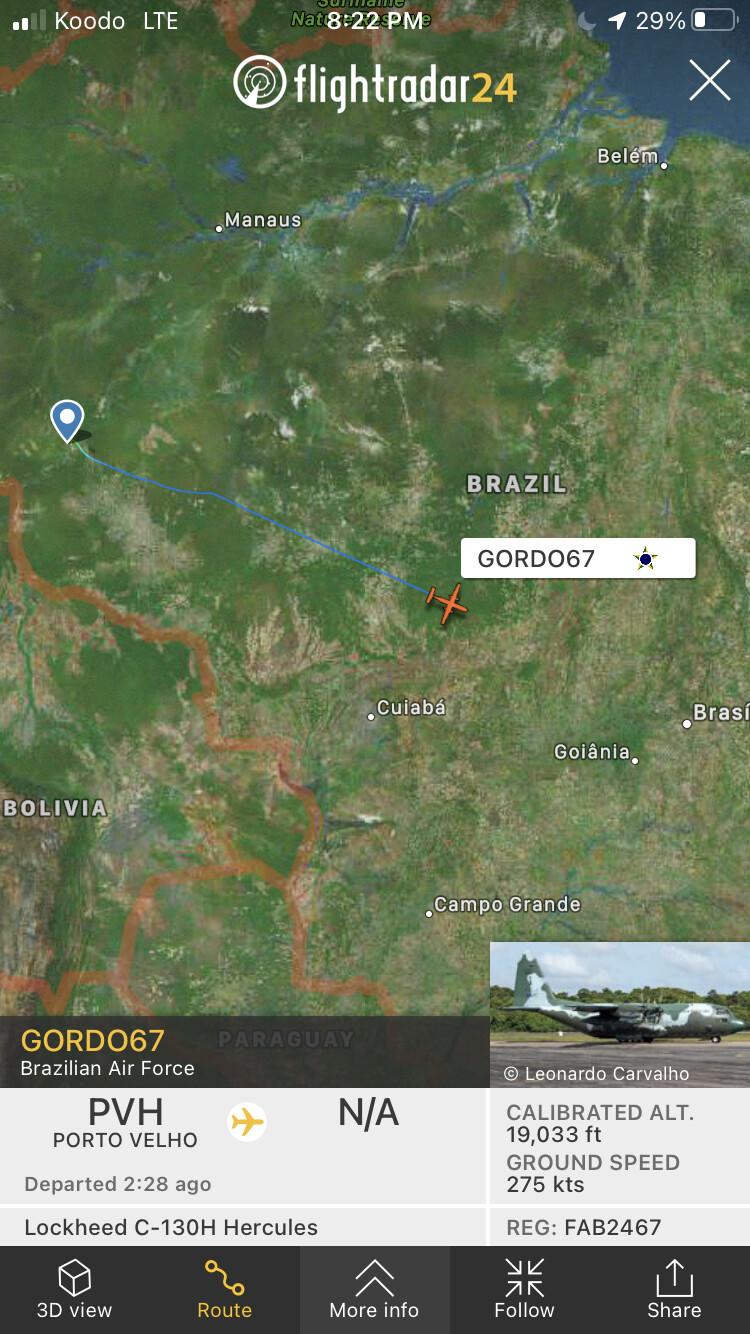Tap the blue origin pin marker

(68, 420)
